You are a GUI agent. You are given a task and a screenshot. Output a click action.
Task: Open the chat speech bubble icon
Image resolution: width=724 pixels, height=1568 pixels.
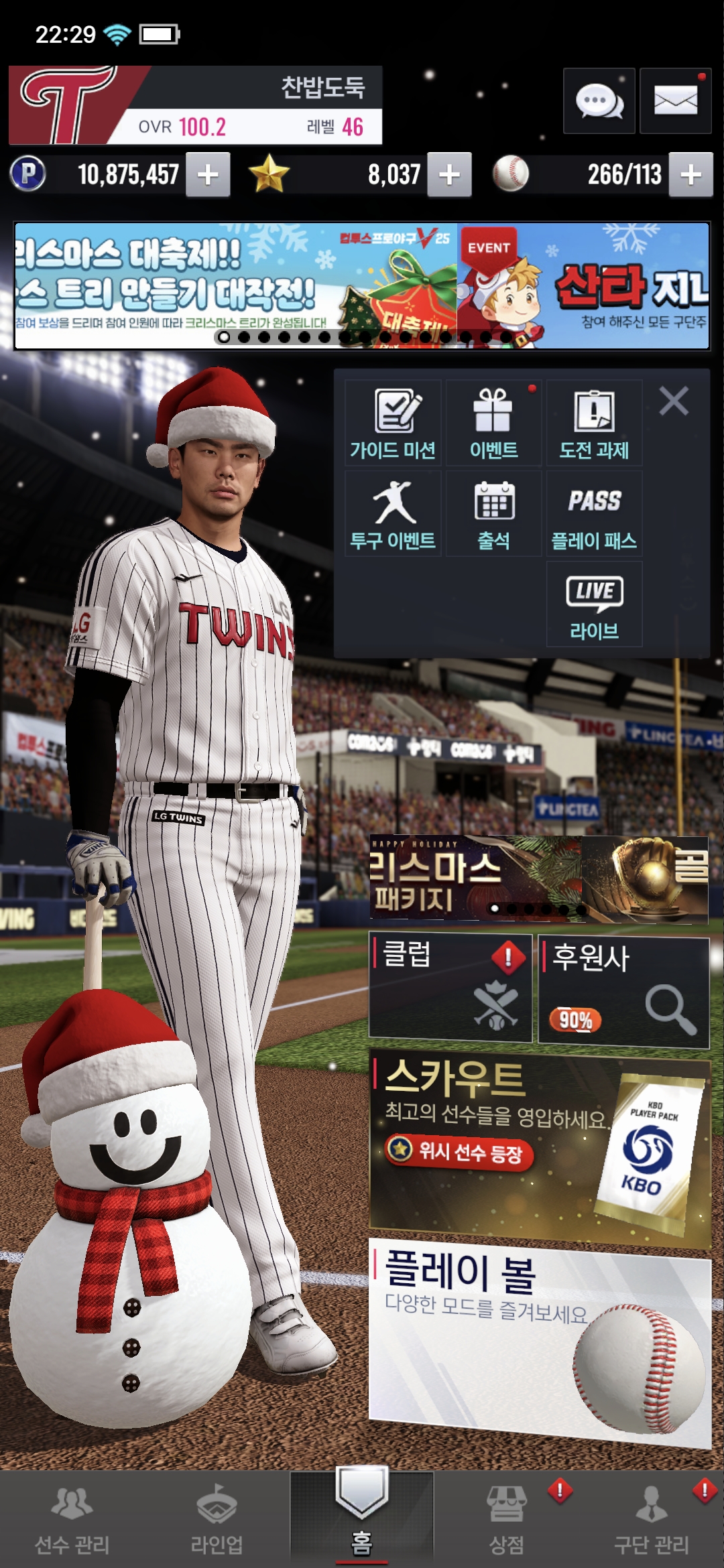[599, 102]
